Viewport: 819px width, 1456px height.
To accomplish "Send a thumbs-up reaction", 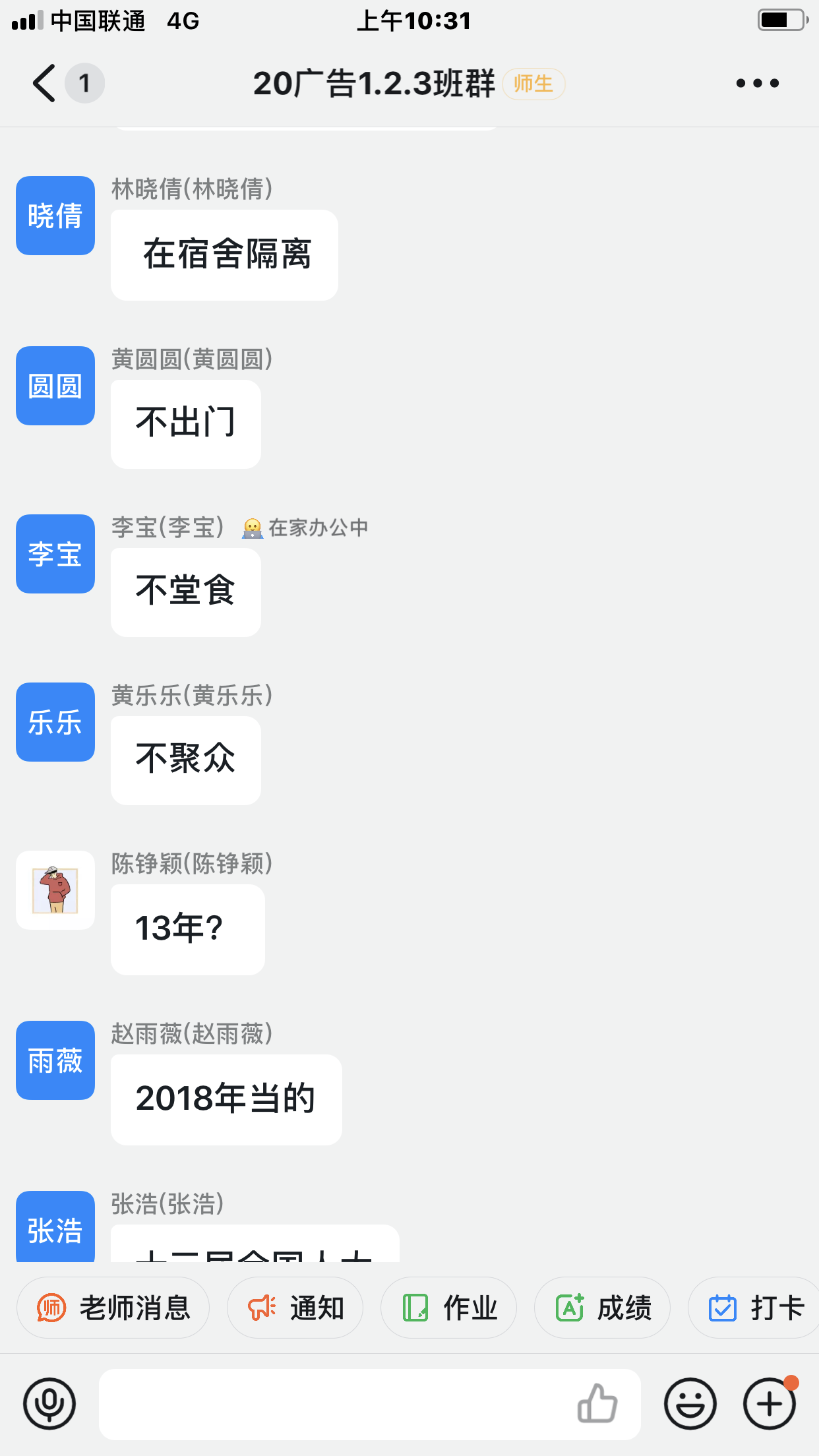I will [x=597, y=1404].
